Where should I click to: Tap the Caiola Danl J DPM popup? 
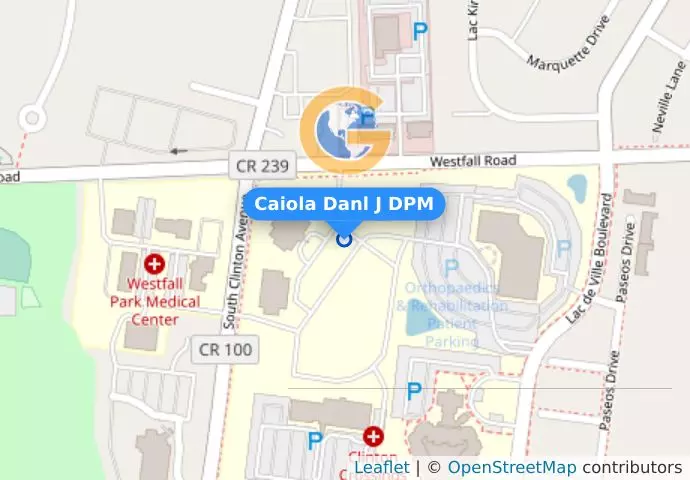344,204
